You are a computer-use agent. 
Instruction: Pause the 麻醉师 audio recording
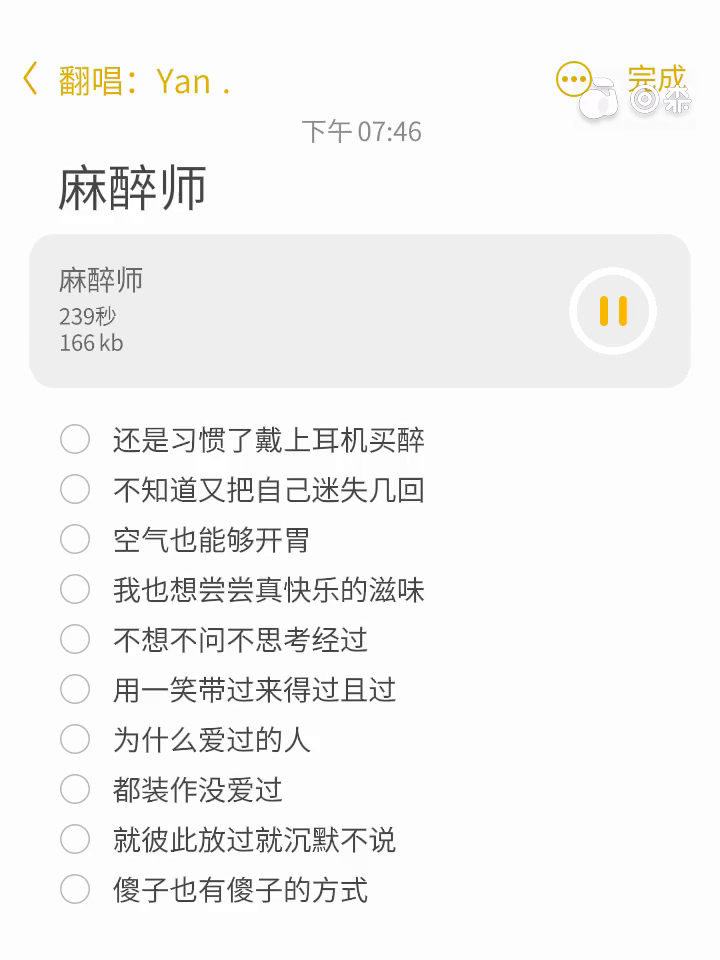click(x=612, y=311)
